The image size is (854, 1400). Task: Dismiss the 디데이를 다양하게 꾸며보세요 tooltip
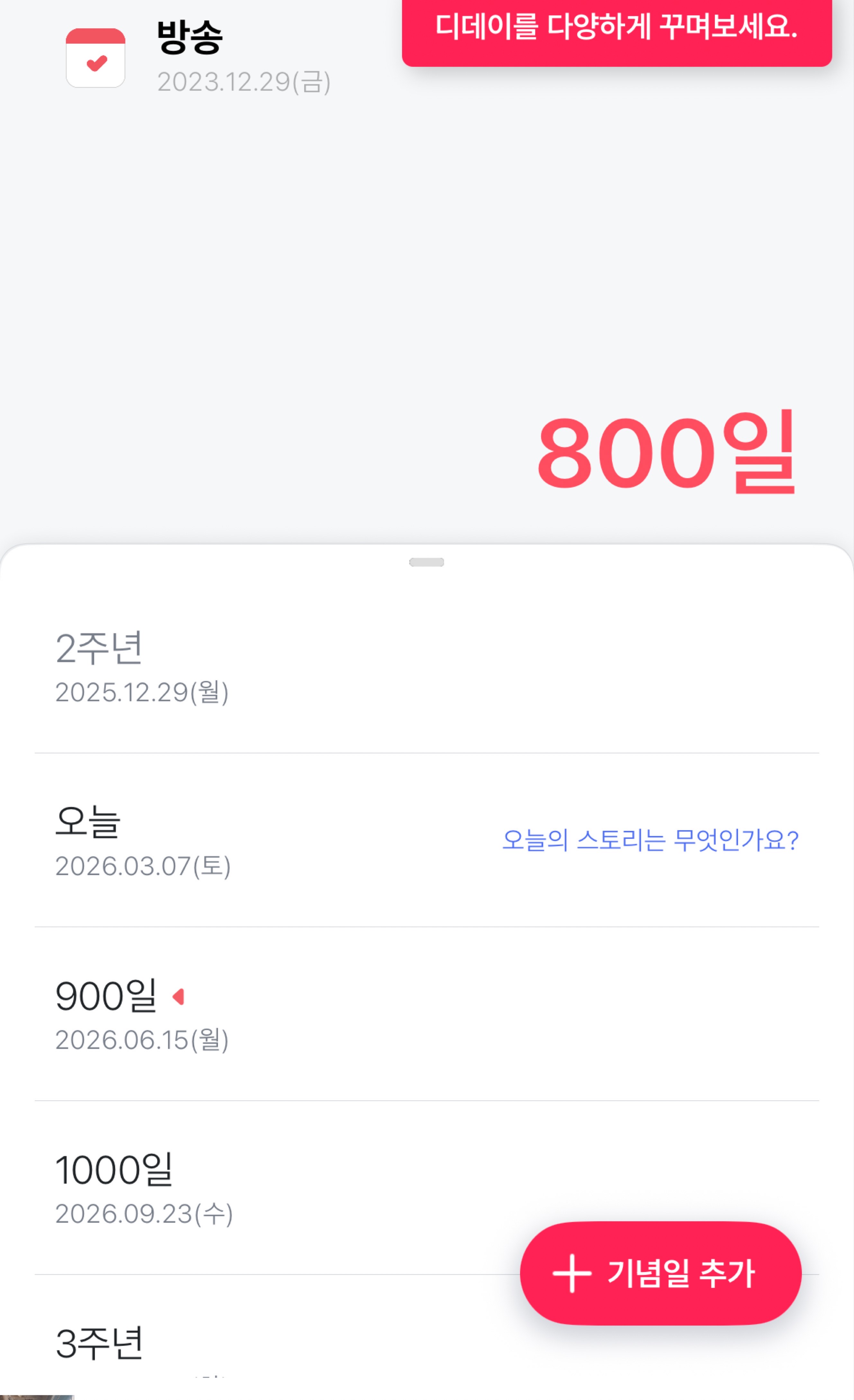616,28
